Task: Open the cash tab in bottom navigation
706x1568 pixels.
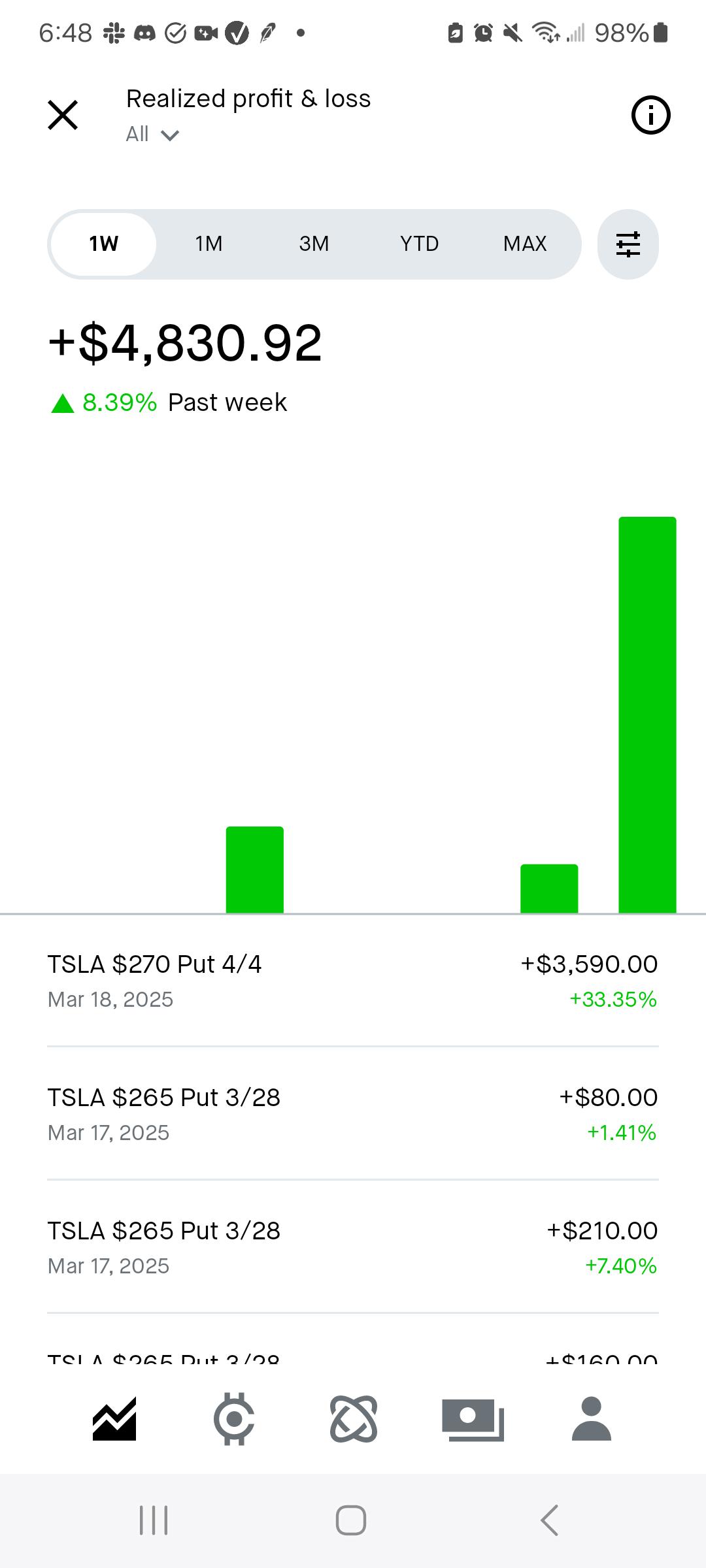Action: (473, 1419)
